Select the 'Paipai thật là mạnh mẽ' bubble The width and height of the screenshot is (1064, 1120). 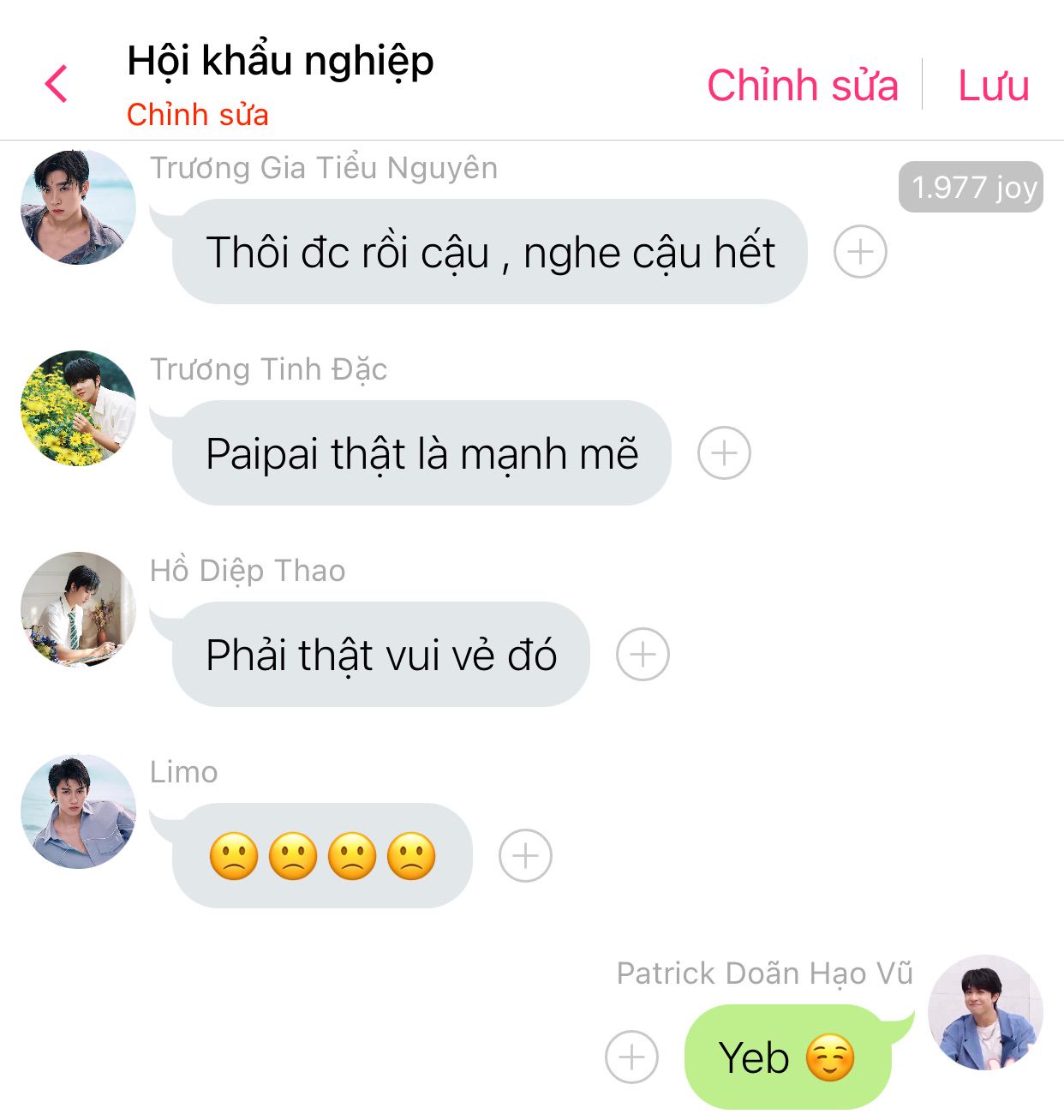421,453
